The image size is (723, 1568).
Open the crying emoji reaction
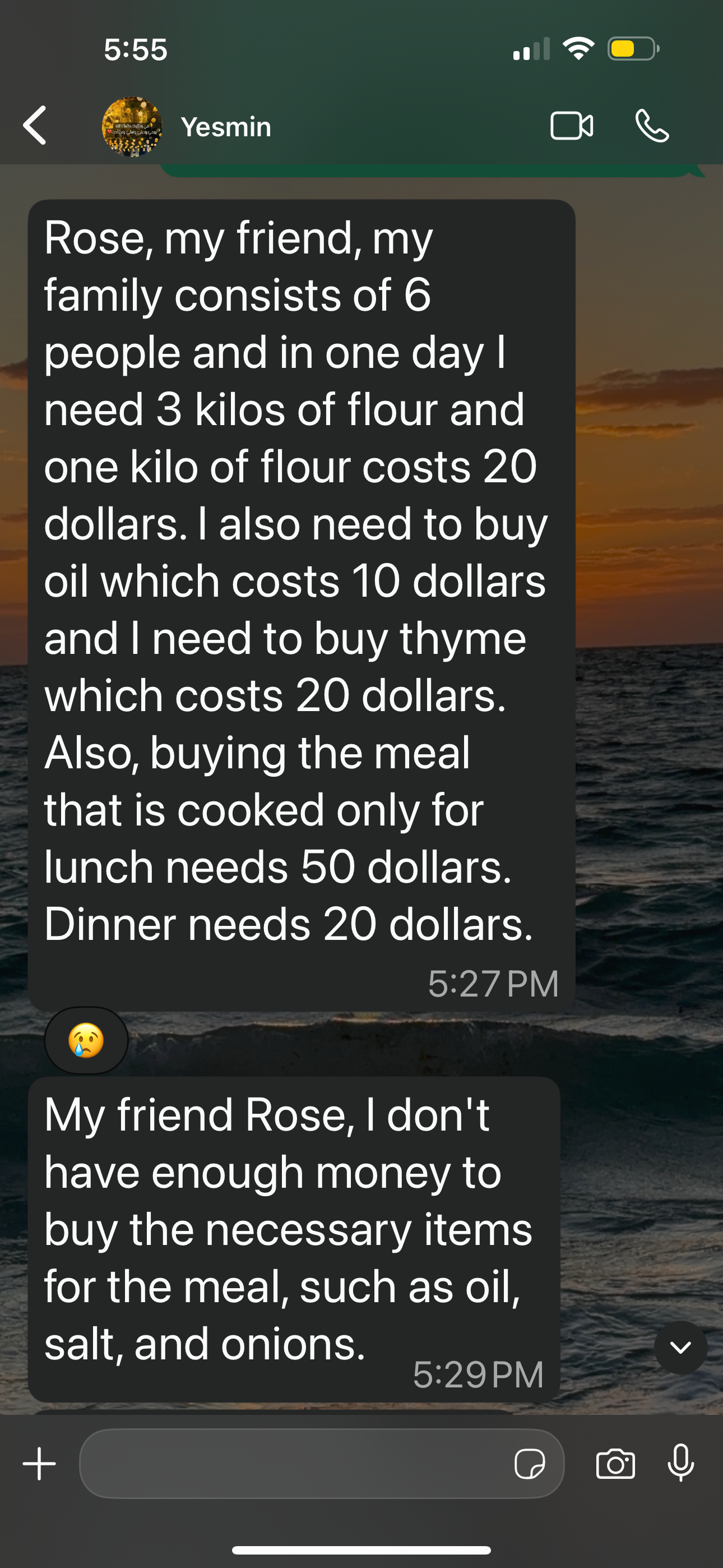point(86,1040)
